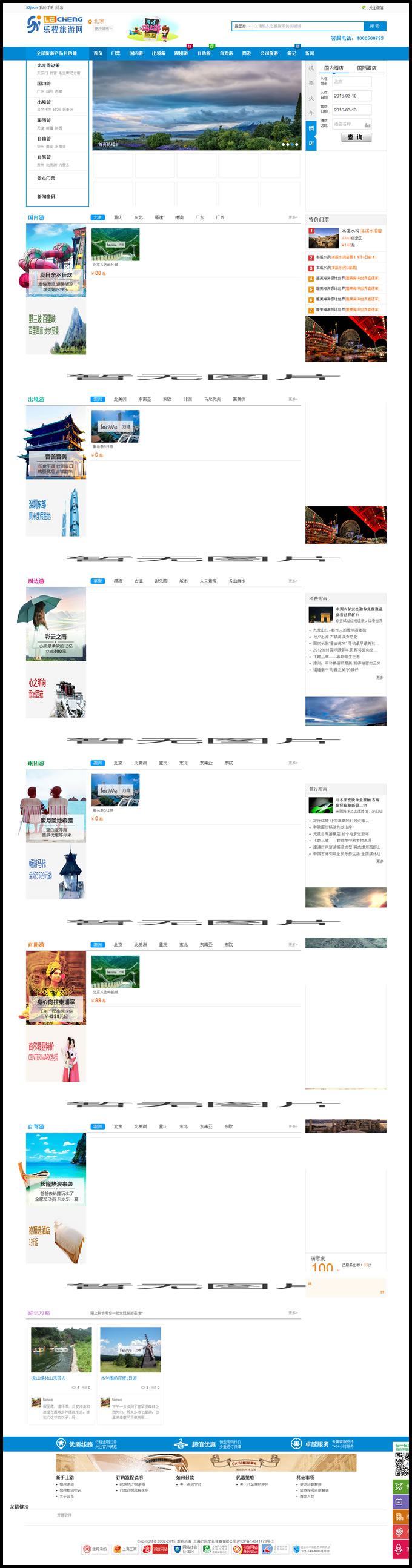Open the 新闻 nav item

[x=310, y=53]
